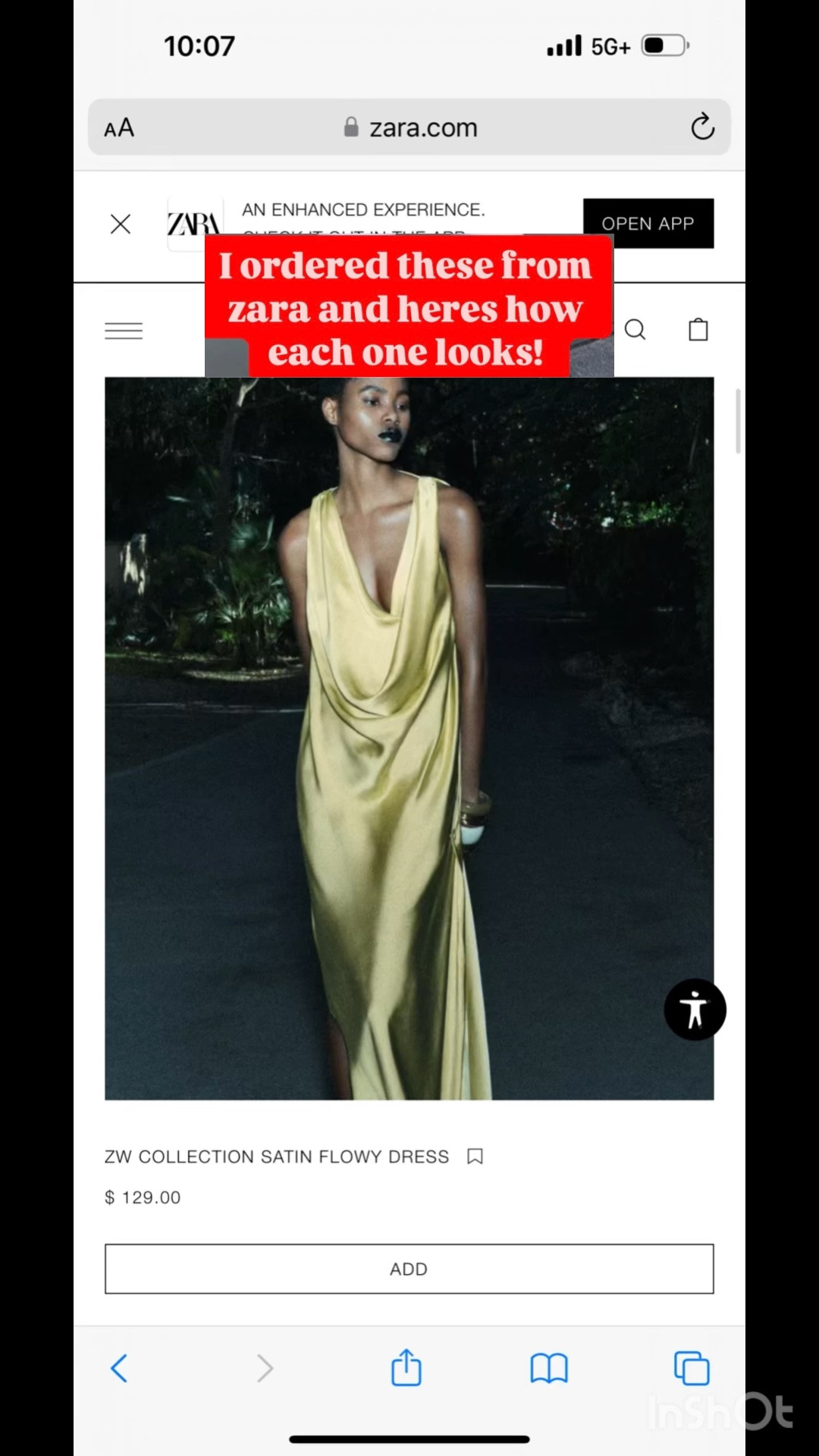Bookmark the ZW Collection Satin Flowy Dress

[475, 1156]
